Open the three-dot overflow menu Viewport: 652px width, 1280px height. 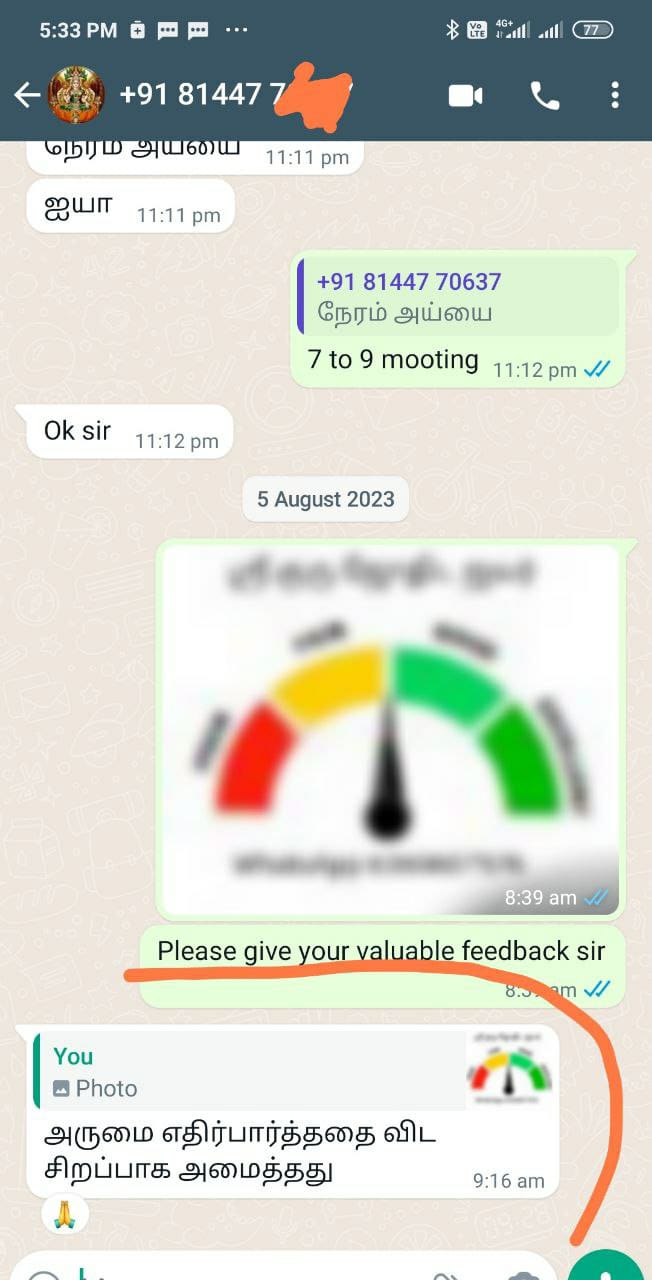[x=614, y=96]
